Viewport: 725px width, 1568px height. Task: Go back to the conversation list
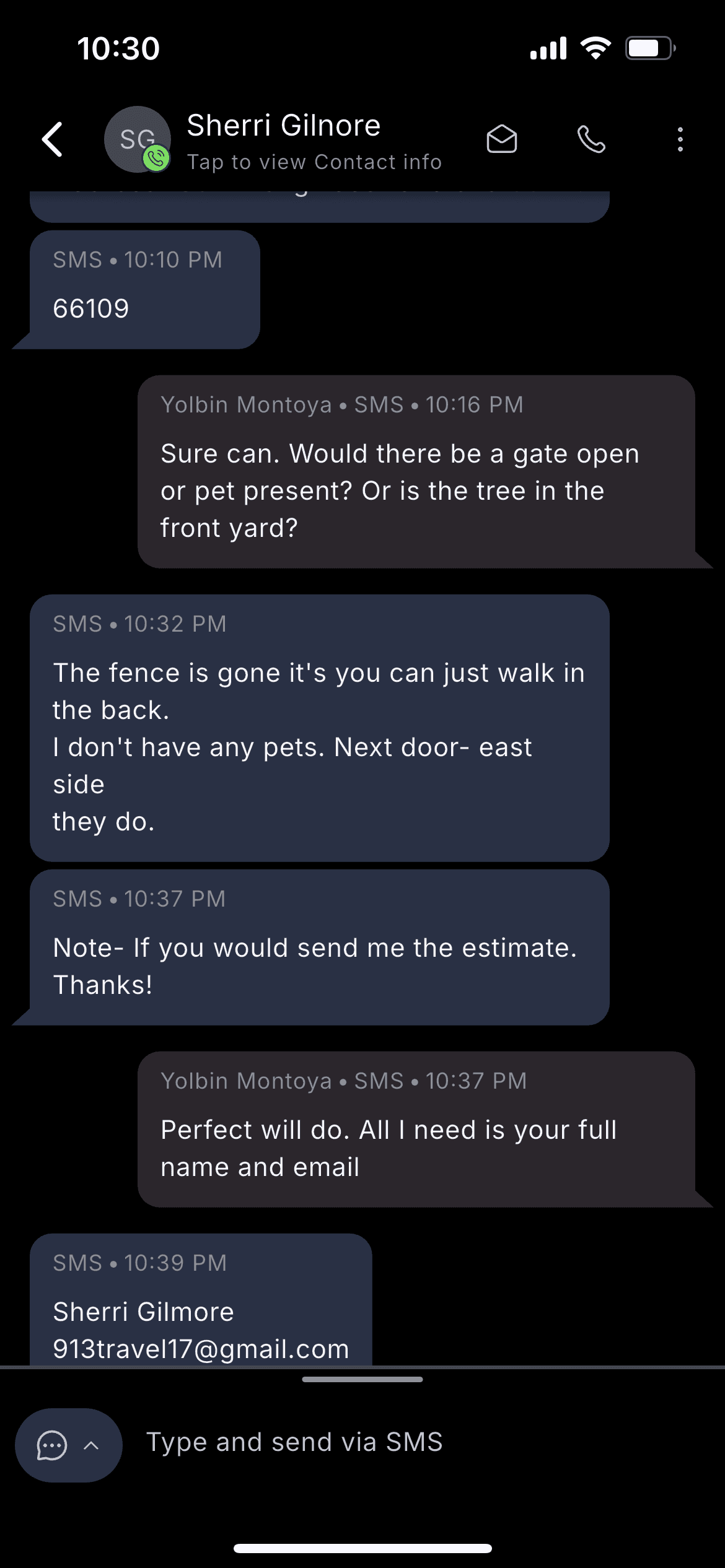click(x=52, y=139)
